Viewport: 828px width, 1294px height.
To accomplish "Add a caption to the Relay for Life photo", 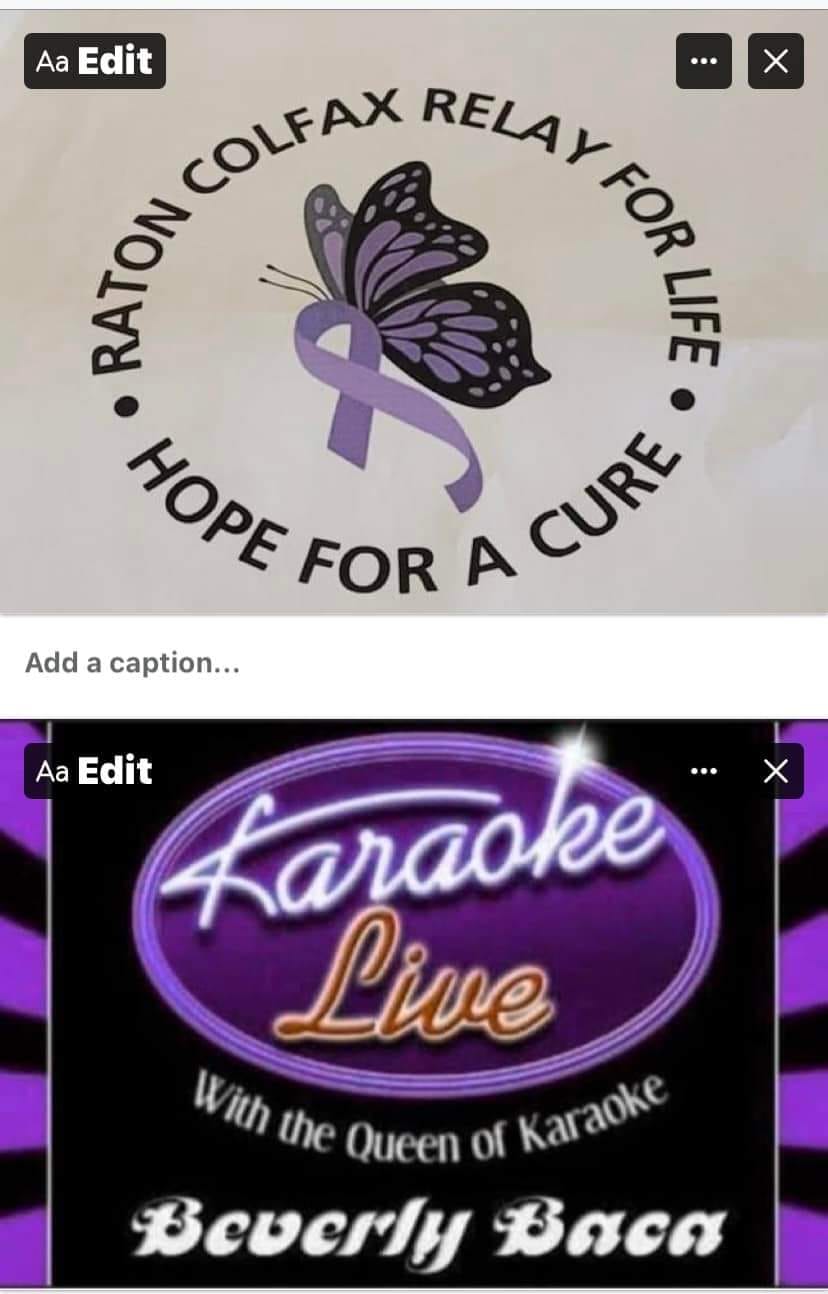I will point(132,662).
